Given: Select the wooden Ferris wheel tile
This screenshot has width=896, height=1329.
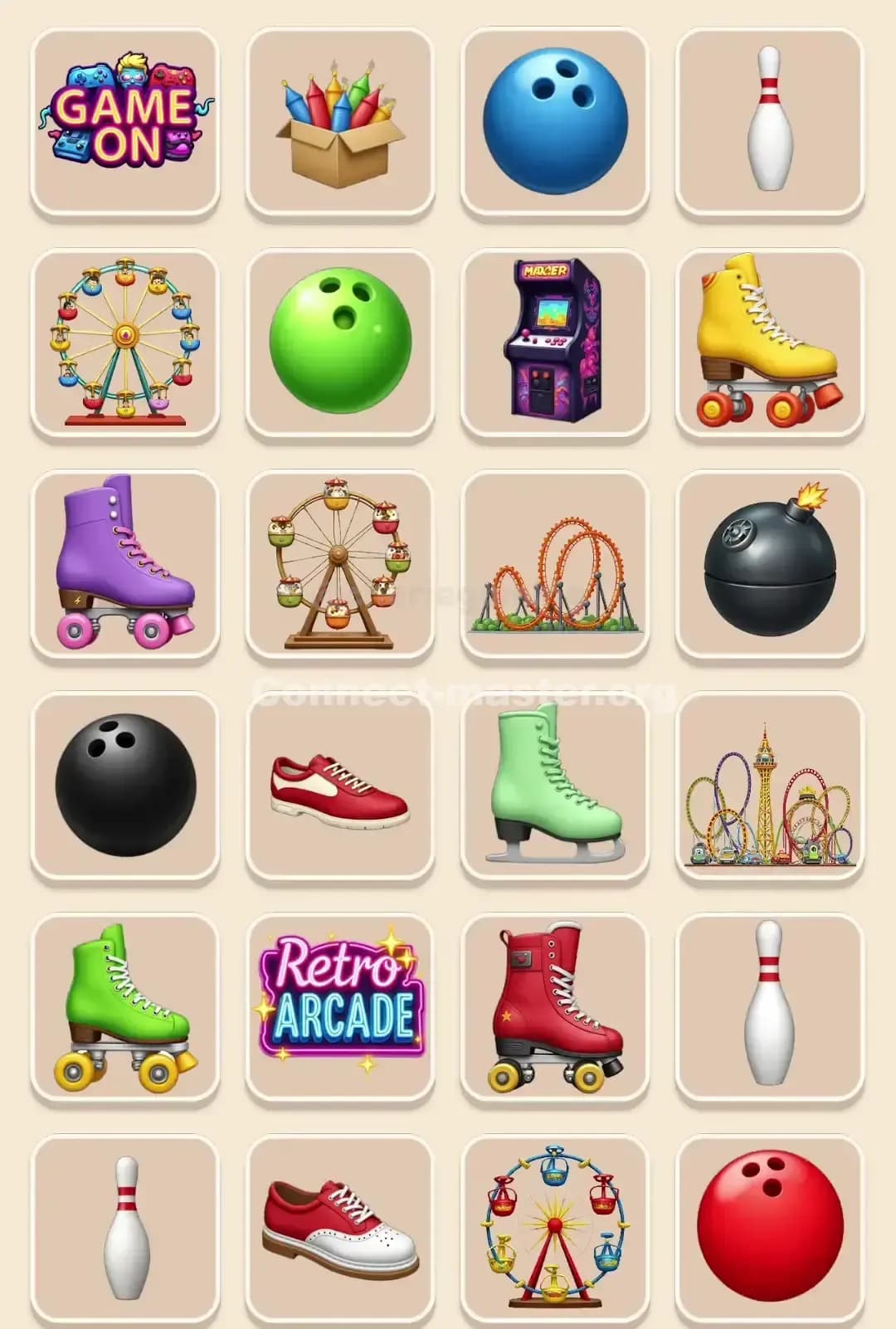Looking at the screenshot, I should coord(340,562).
